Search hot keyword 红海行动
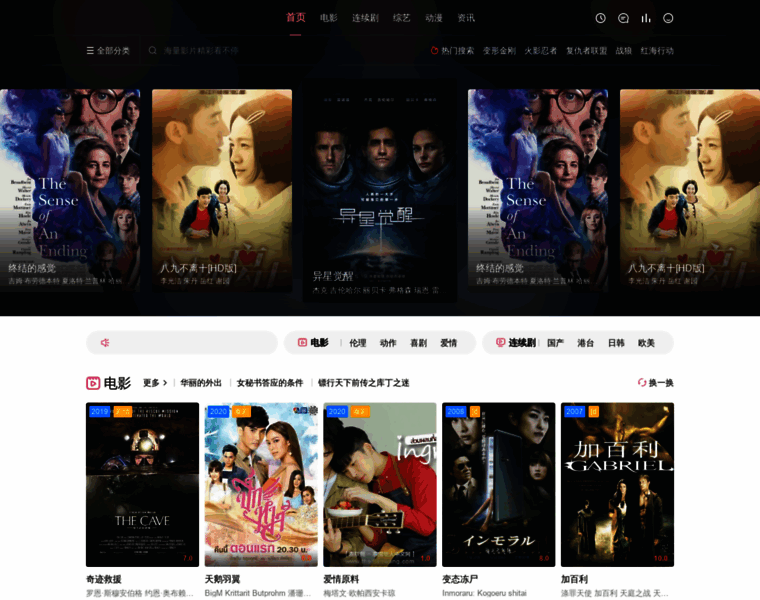The image size is (760, 600). coord(657,50)
